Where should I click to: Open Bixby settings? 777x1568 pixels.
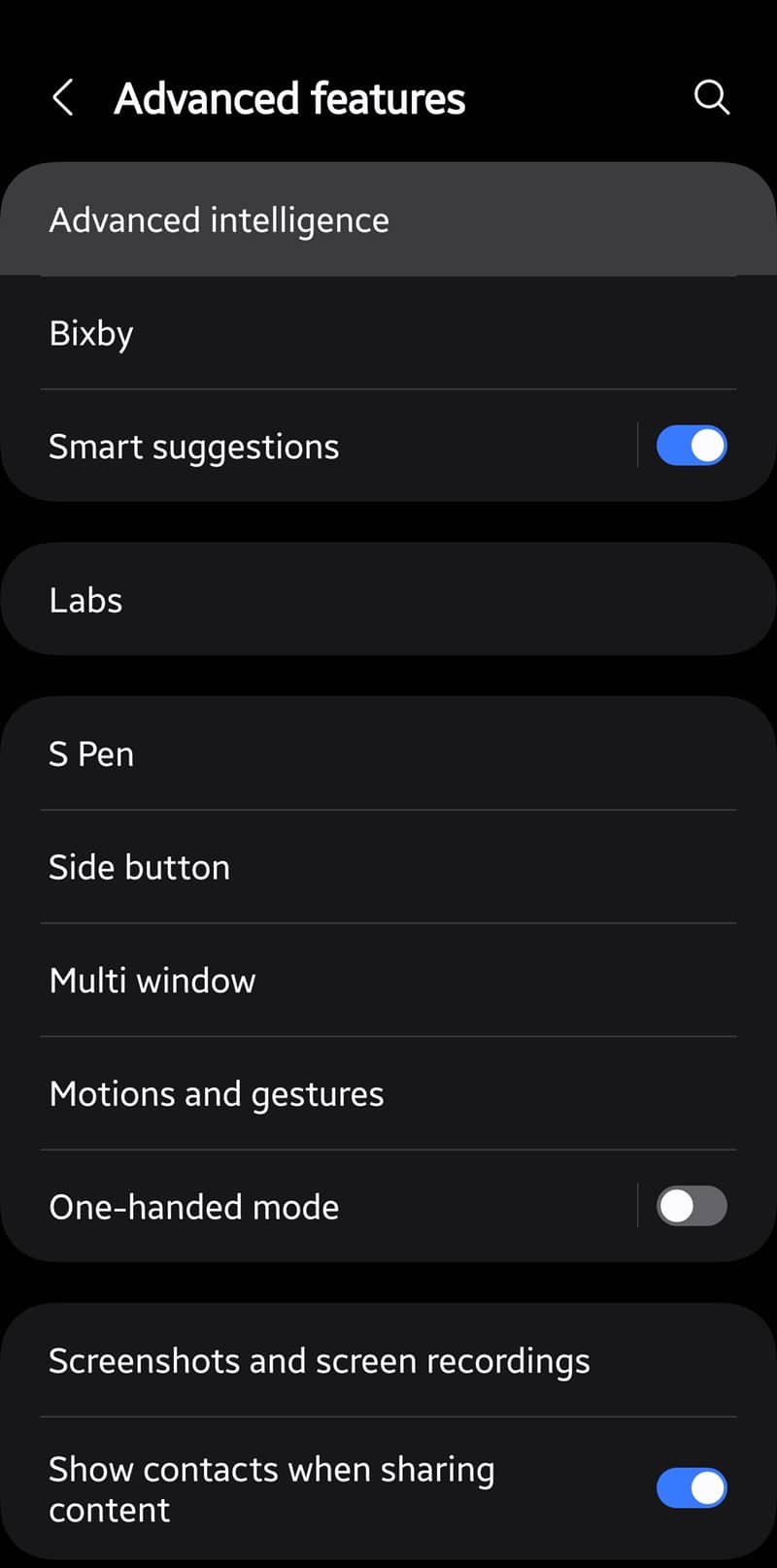(x=388, y=333)
